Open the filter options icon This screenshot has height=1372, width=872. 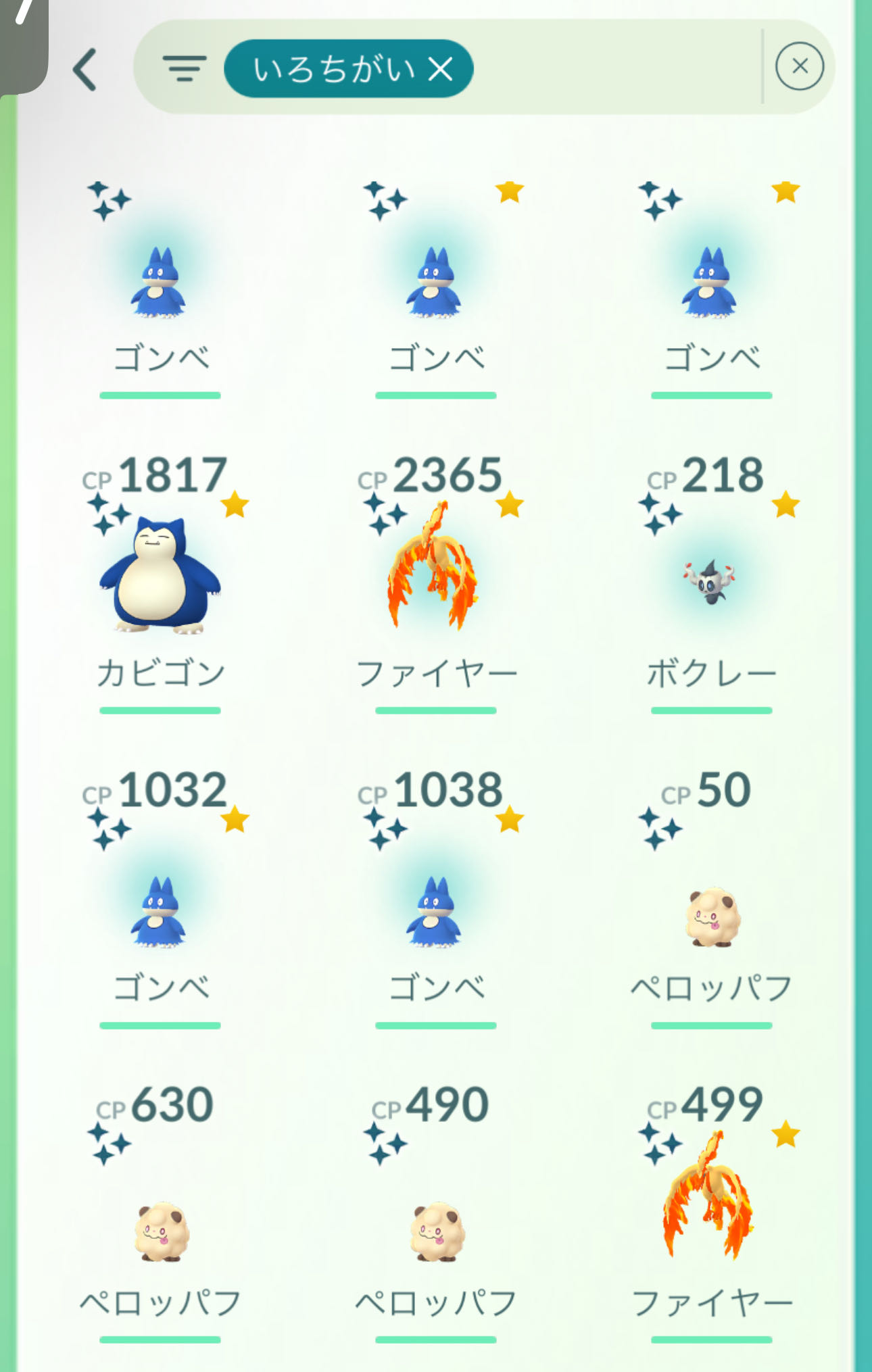coord(184,68)
